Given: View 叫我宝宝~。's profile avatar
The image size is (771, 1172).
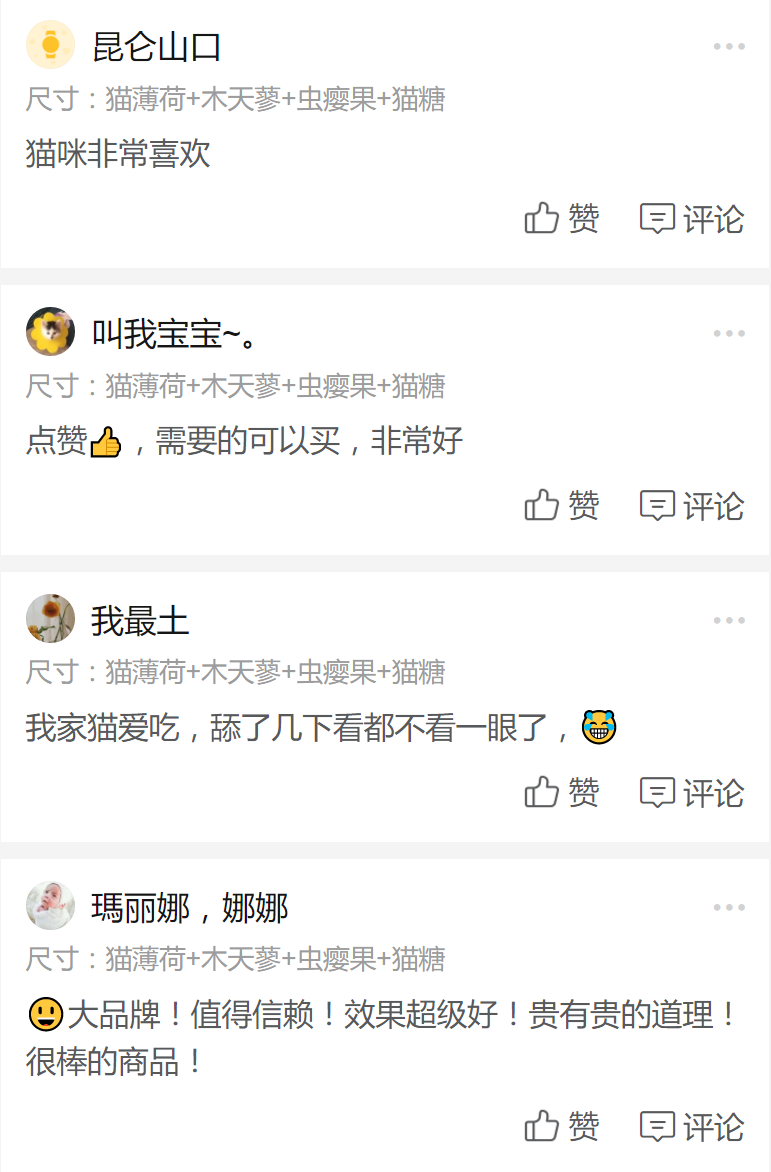Looking at the screenshot, I should tap(50, 332).
